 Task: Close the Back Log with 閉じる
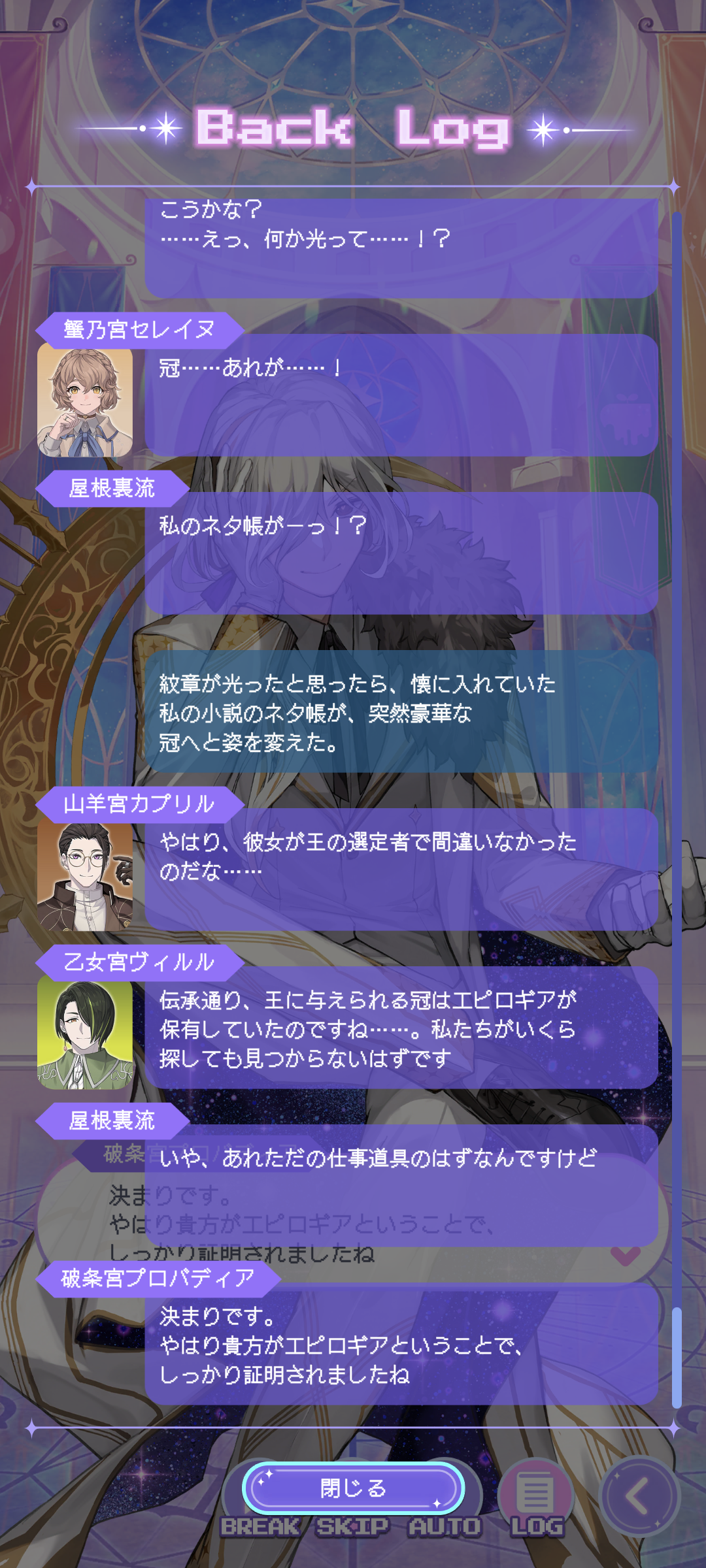(353, 1488)
